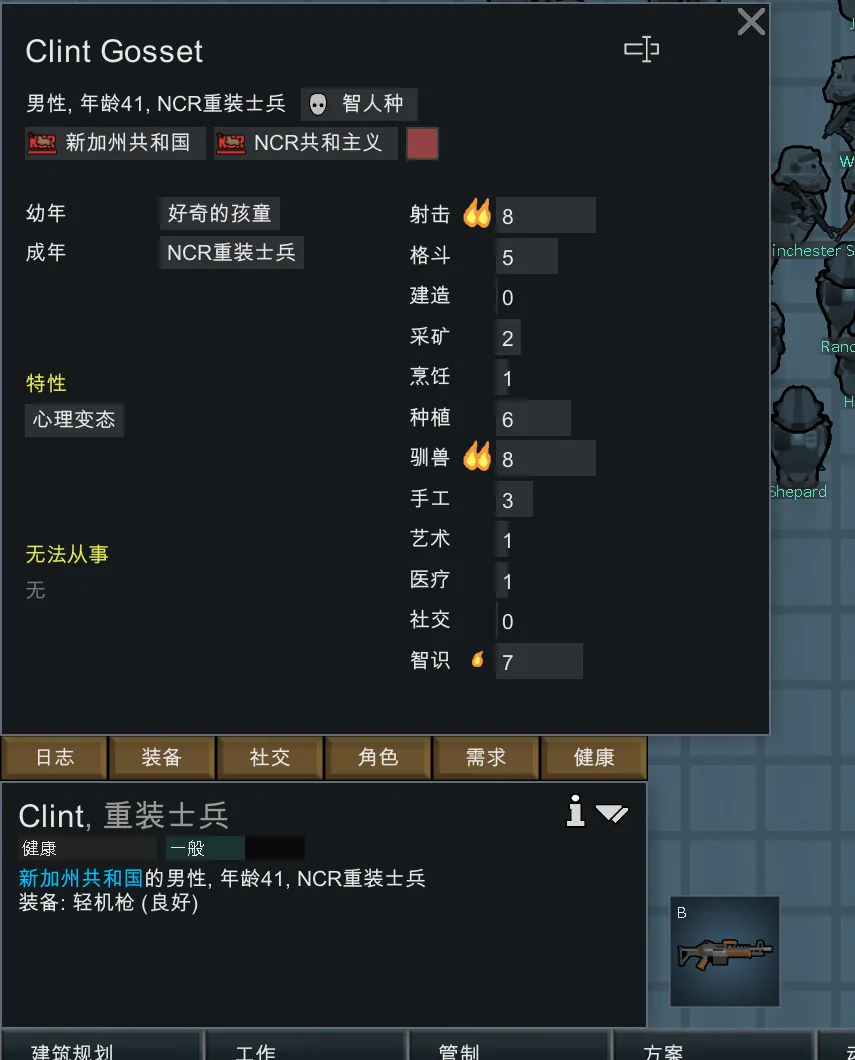Switch to the 社交 tab
The width and height of the screenshot is (855, 1060).
[x=270, y=758]
